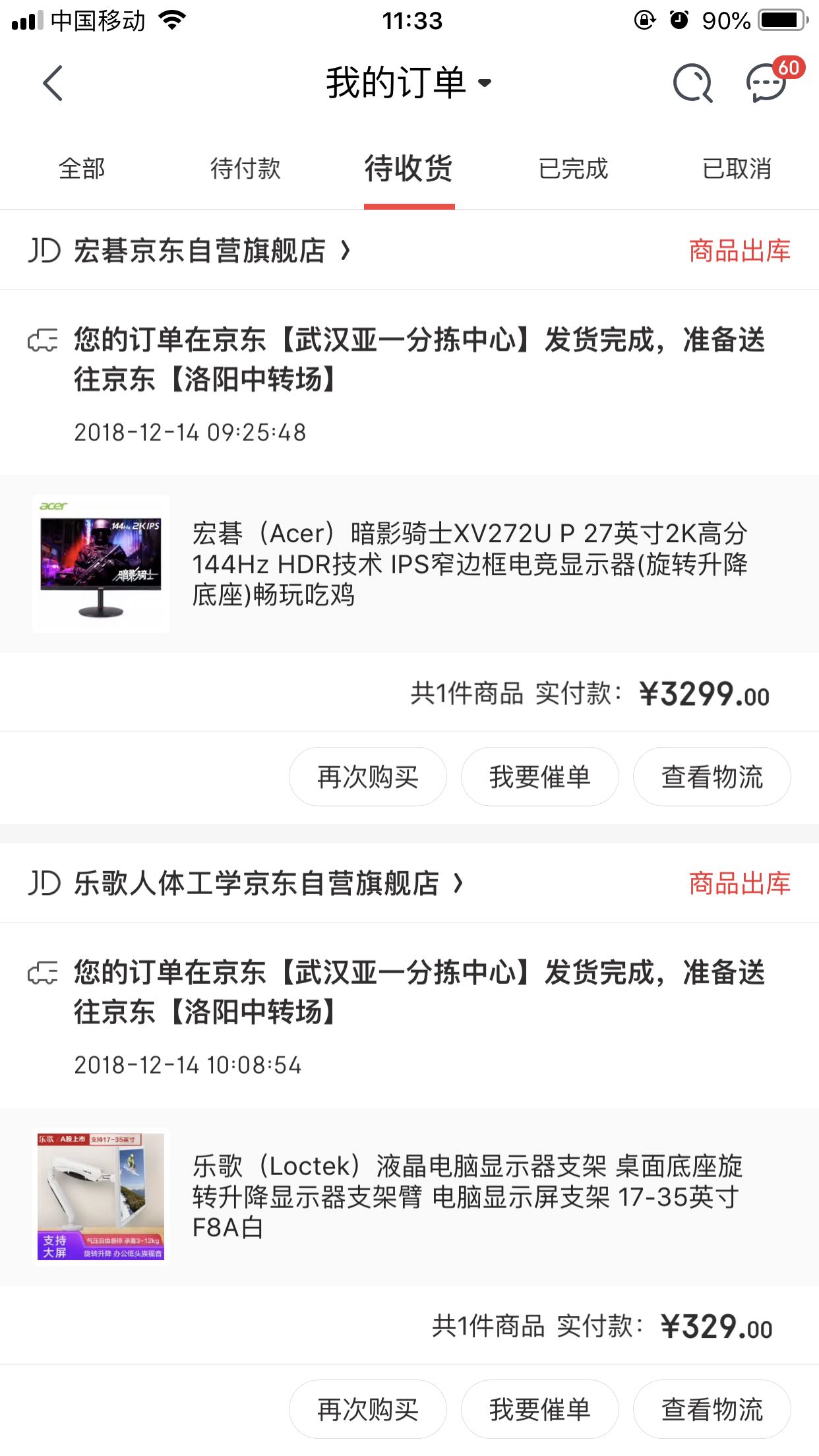Select the 待收货 tab
The image size is (819, 1456).
pyautogui.click(x=409, y=169)
